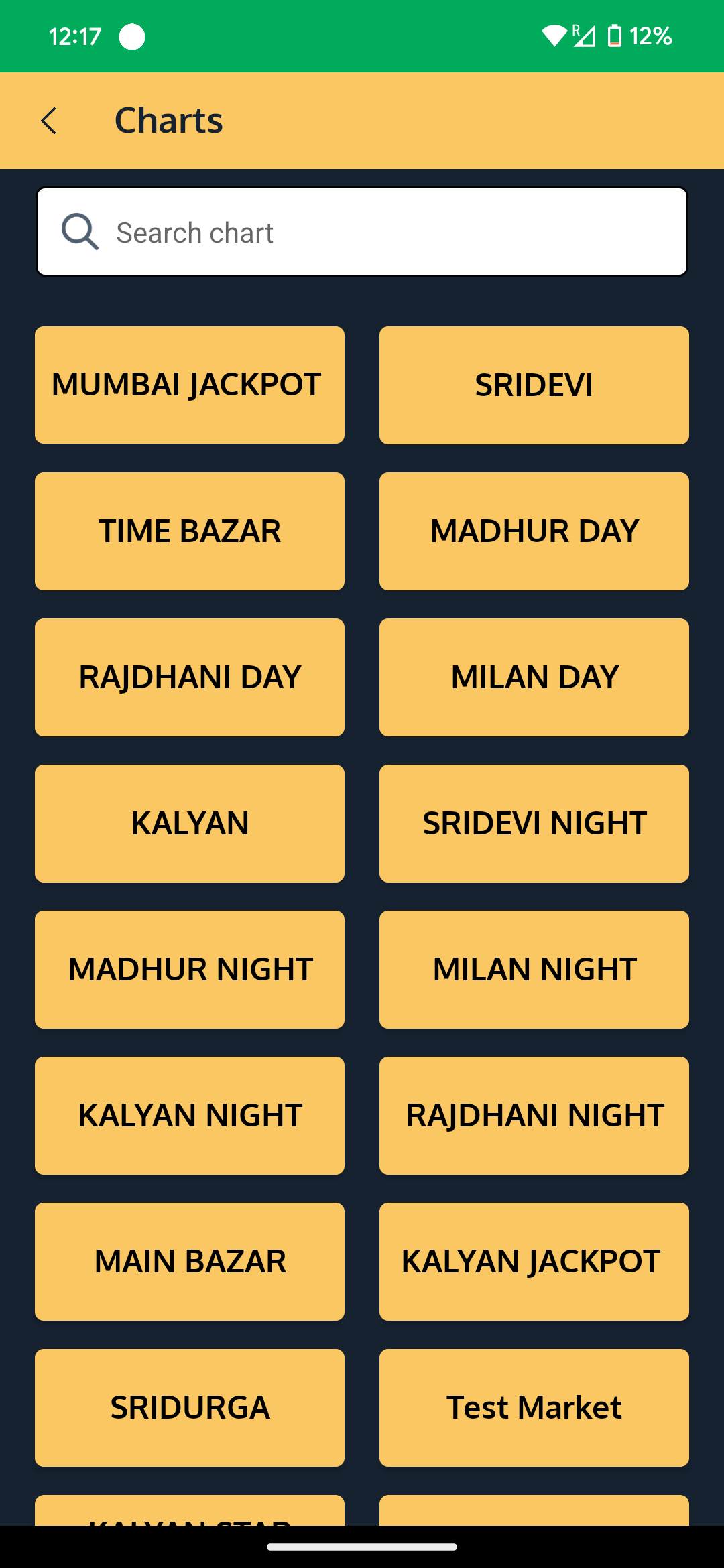Screen dimensions: 724x1568
Task: Open the MILAN NIGHT chart
Action: pos(534,969)
